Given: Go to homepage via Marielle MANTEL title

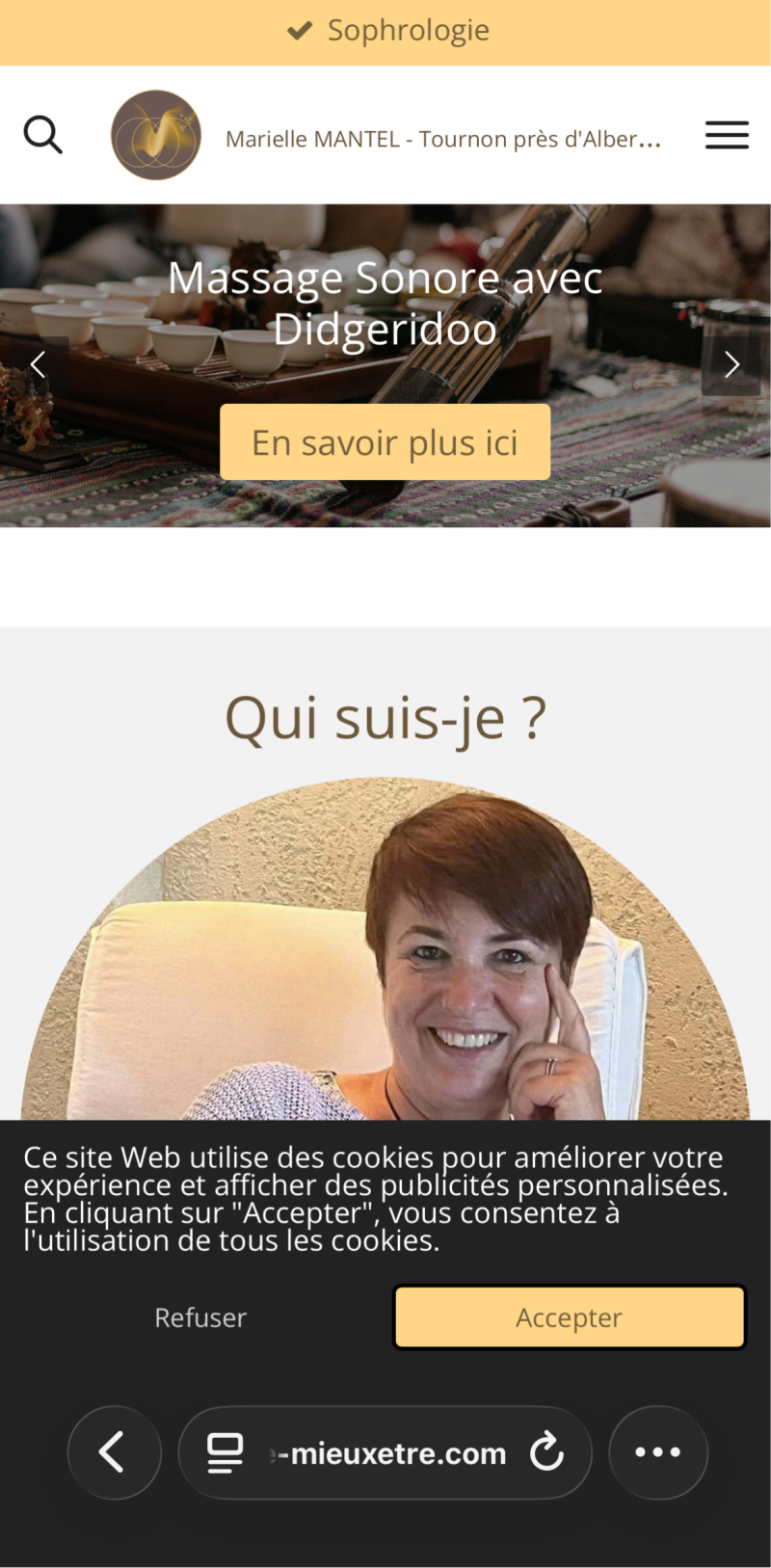Looking at the screenshot, I should (443, 140).
